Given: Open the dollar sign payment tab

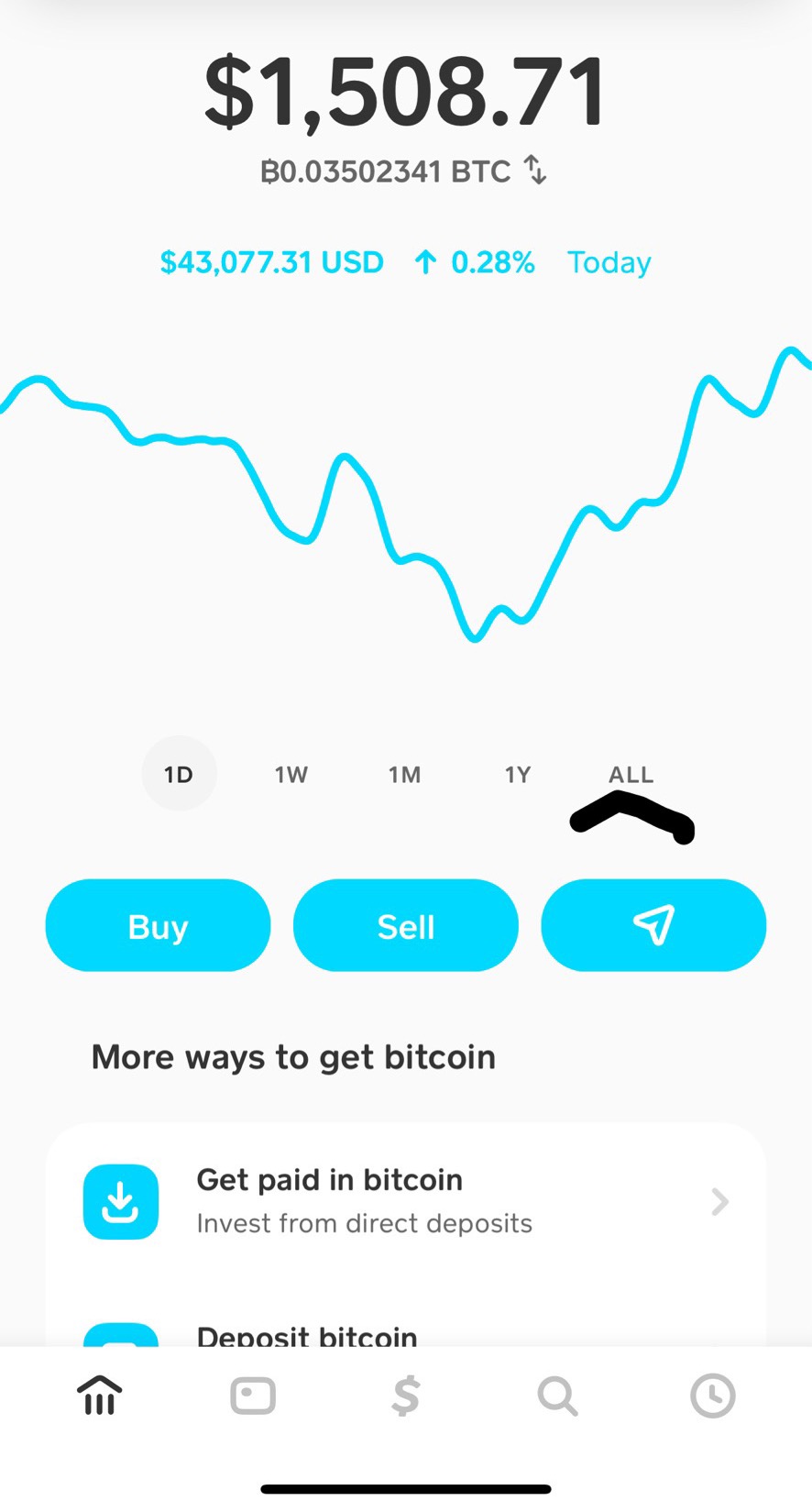Looking at the screenshot, I should click(x=406, y=1396).
